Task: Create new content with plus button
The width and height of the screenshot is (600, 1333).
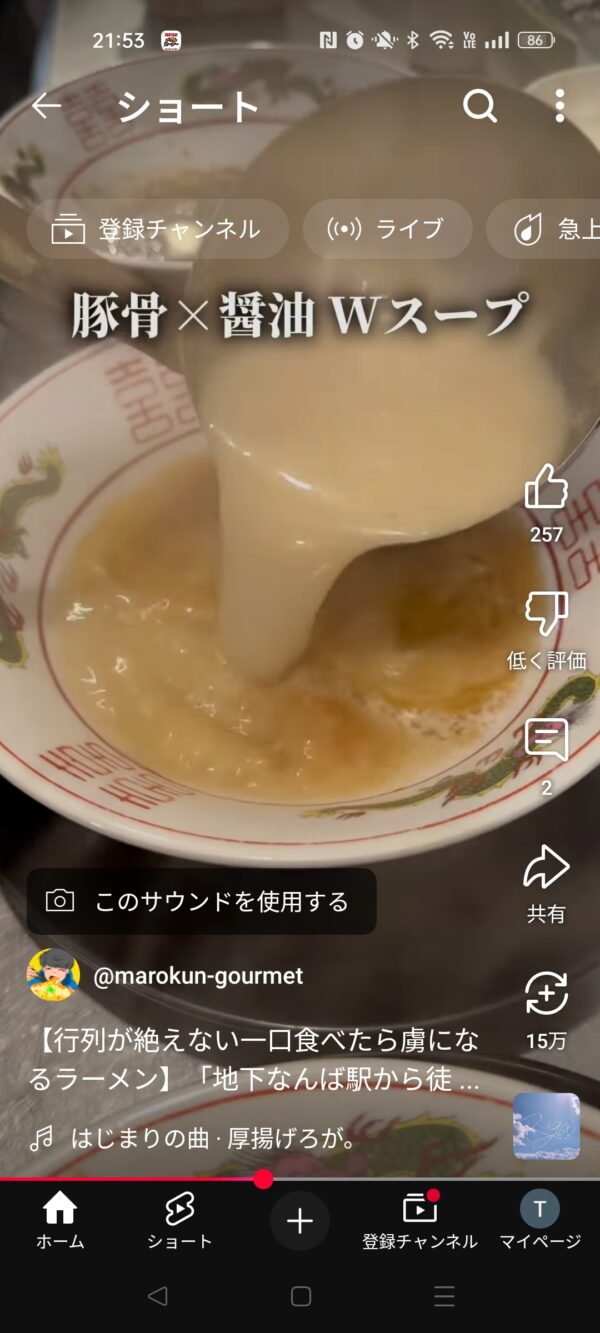Action: (x=300, y=1221)
